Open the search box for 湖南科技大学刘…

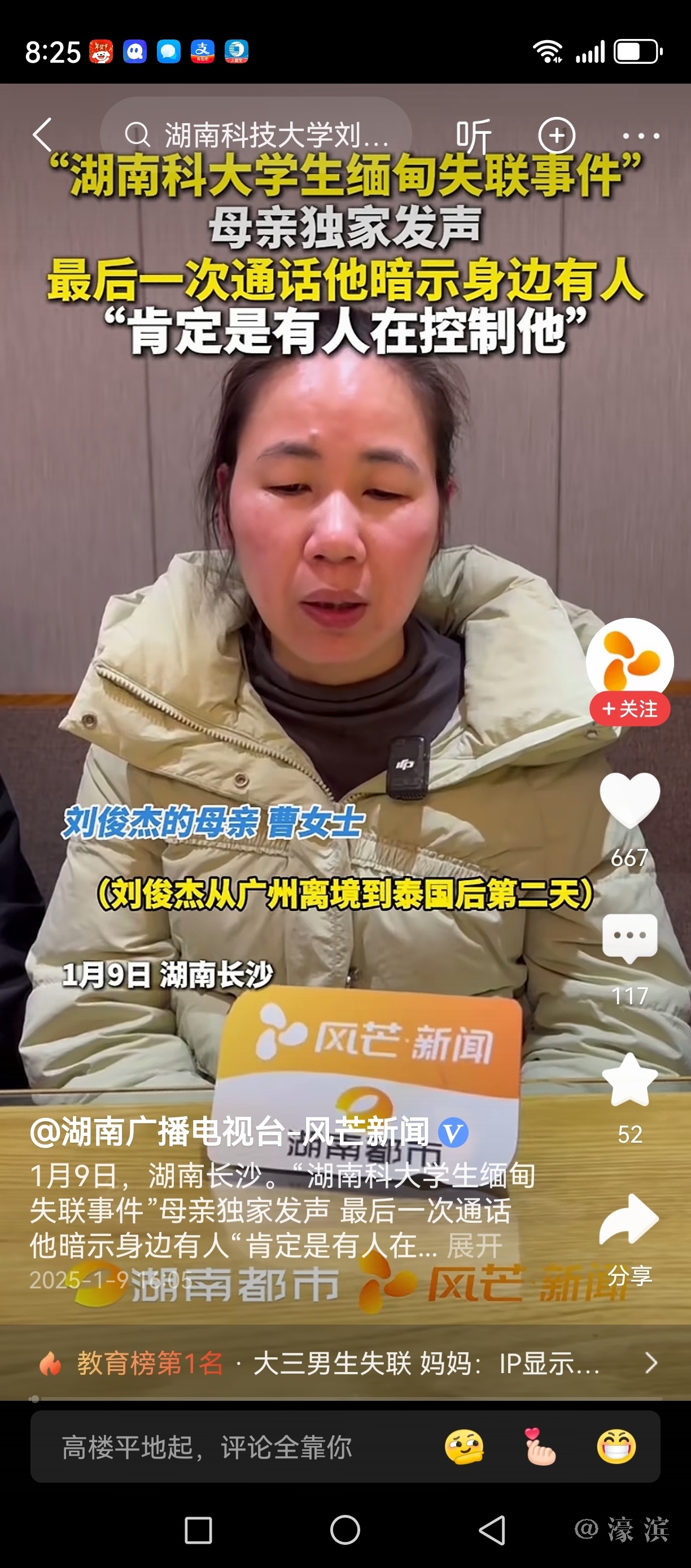pyautogui.click(x=256, y=134)
